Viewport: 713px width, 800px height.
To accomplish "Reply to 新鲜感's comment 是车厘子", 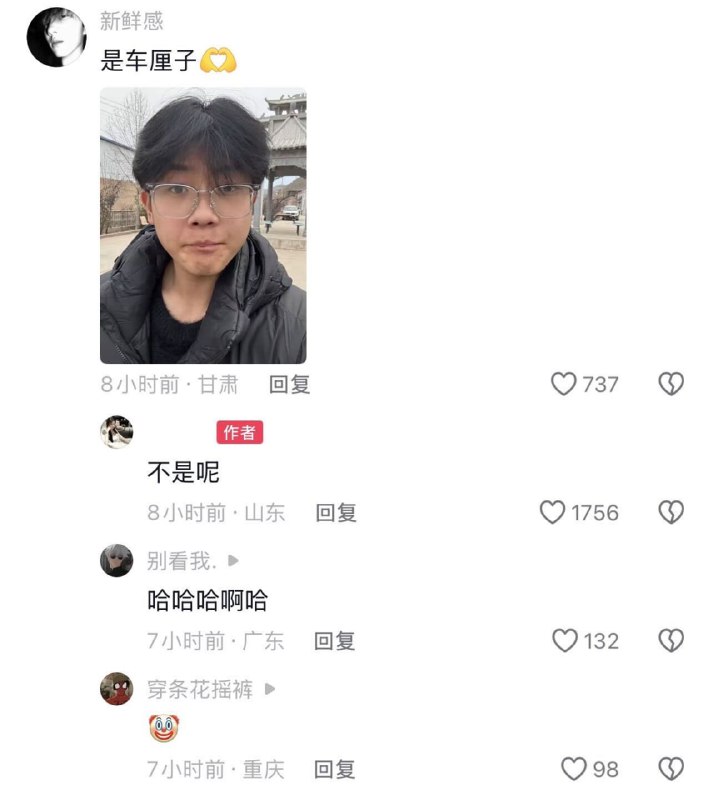I will 289,384.
